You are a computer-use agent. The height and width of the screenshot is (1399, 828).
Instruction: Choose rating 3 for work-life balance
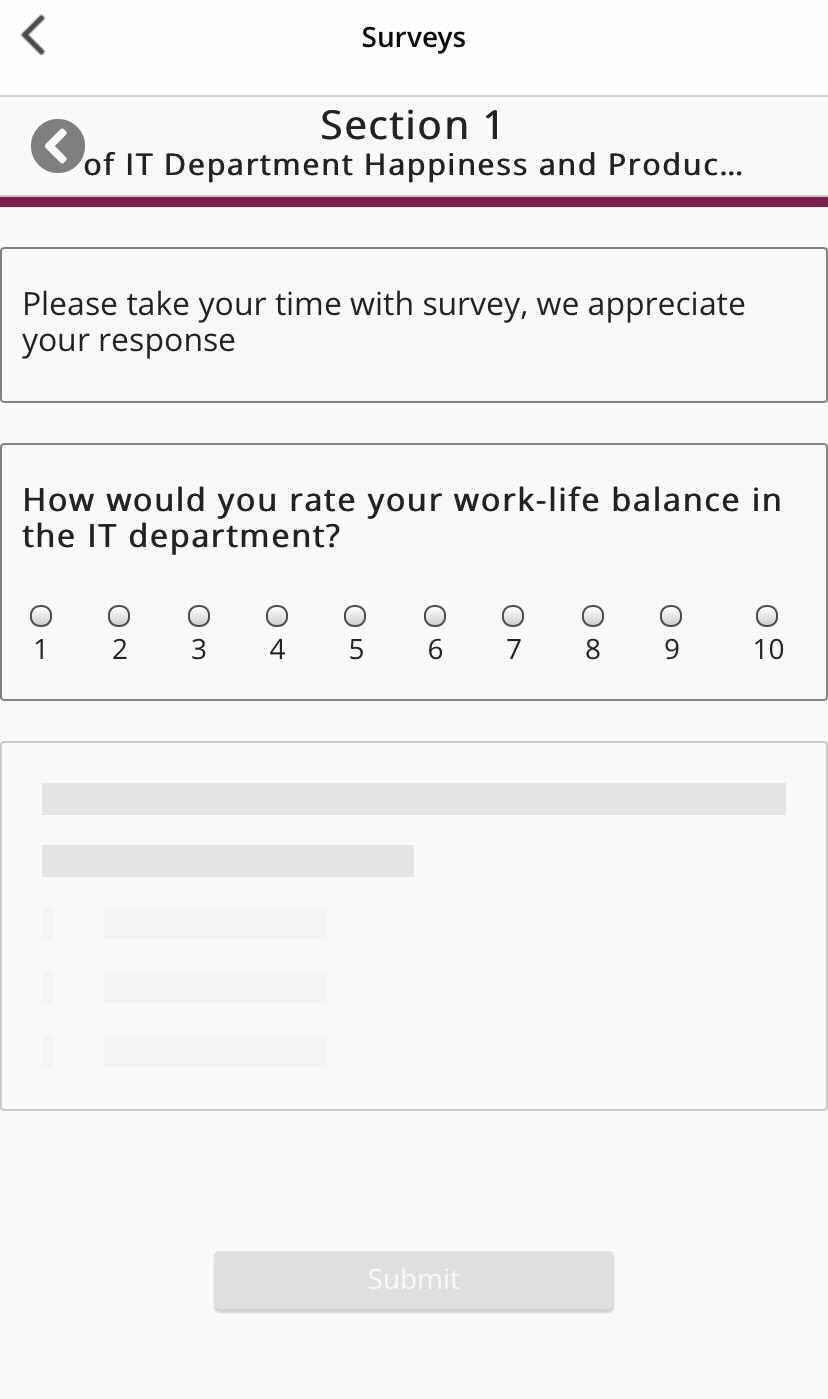(199, 615)
